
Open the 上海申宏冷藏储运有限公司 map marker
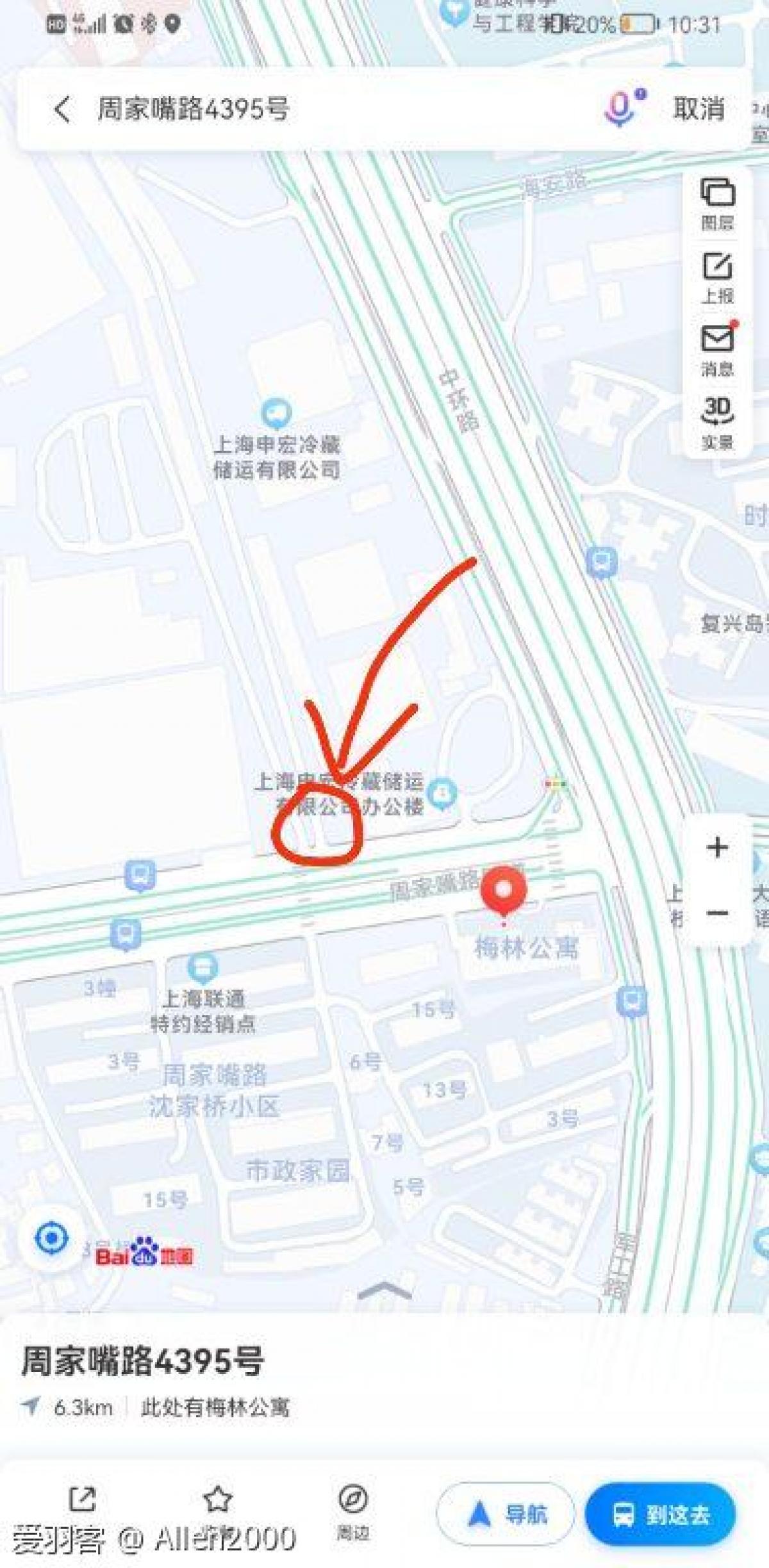276,414
